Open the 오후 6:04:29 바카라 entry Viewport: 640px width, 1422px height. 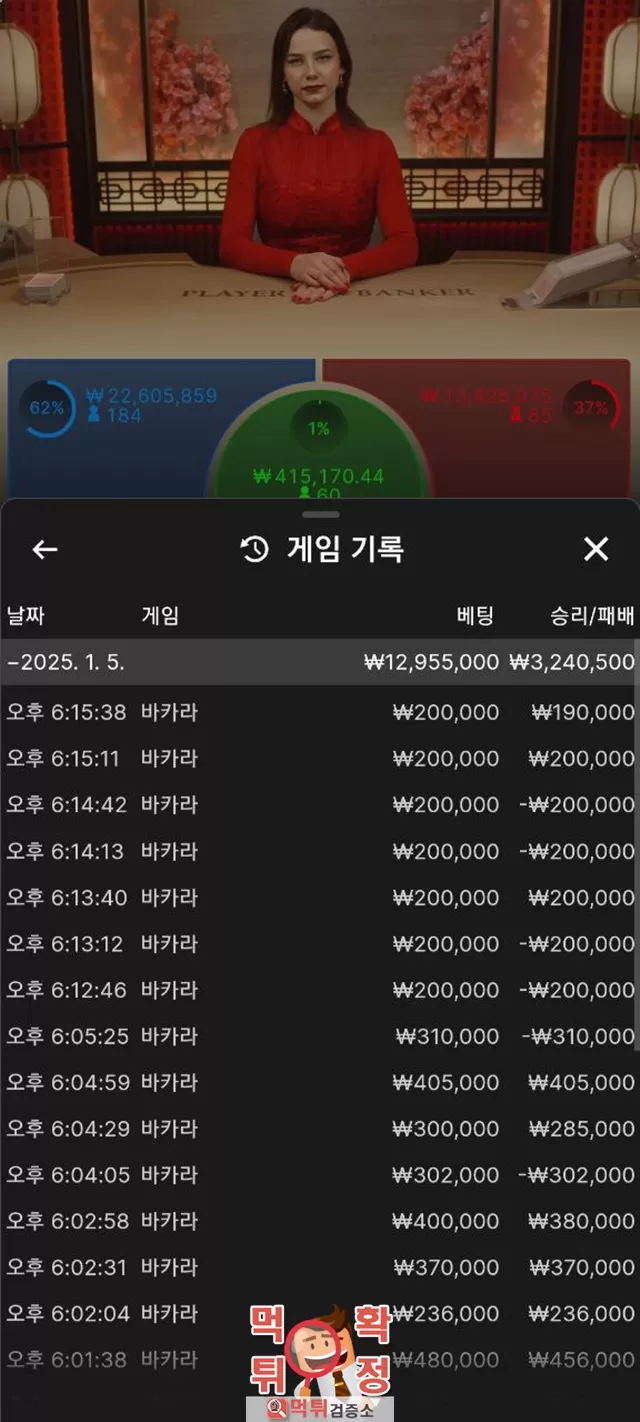pyautogui.click(x=318, y=1128)
